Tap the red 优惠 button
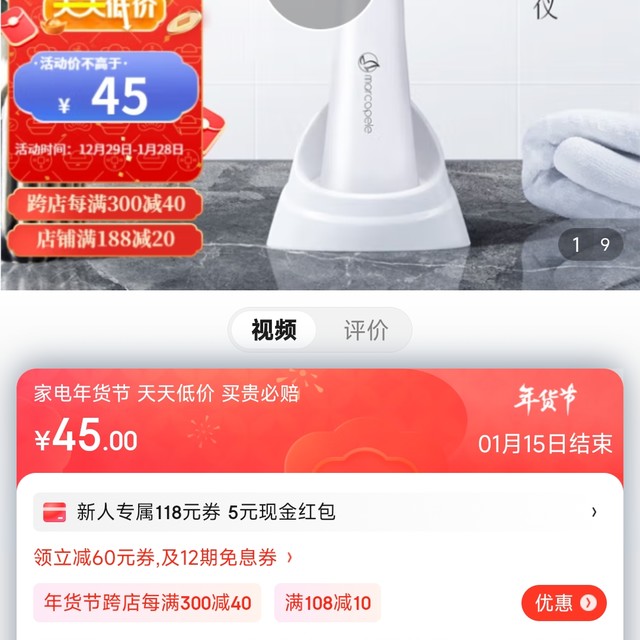The height and width of the screenshot is (640, 640). 564,602
